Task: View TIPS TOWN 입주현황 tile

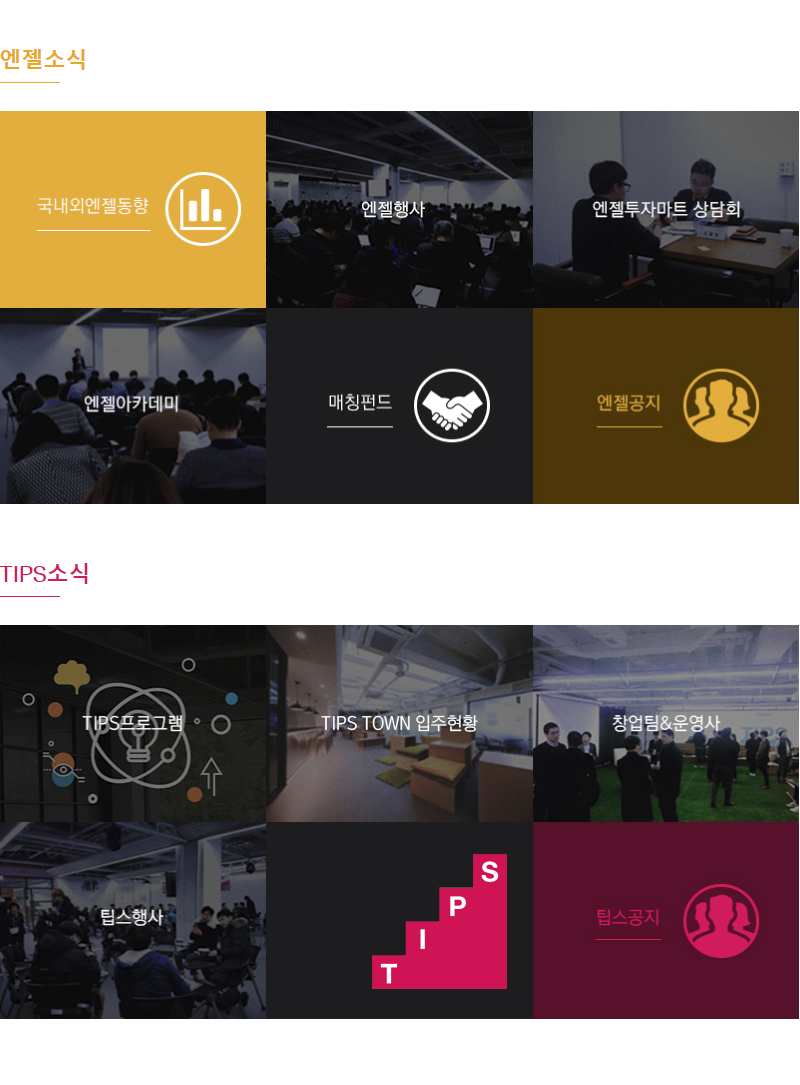Action: 399,723
